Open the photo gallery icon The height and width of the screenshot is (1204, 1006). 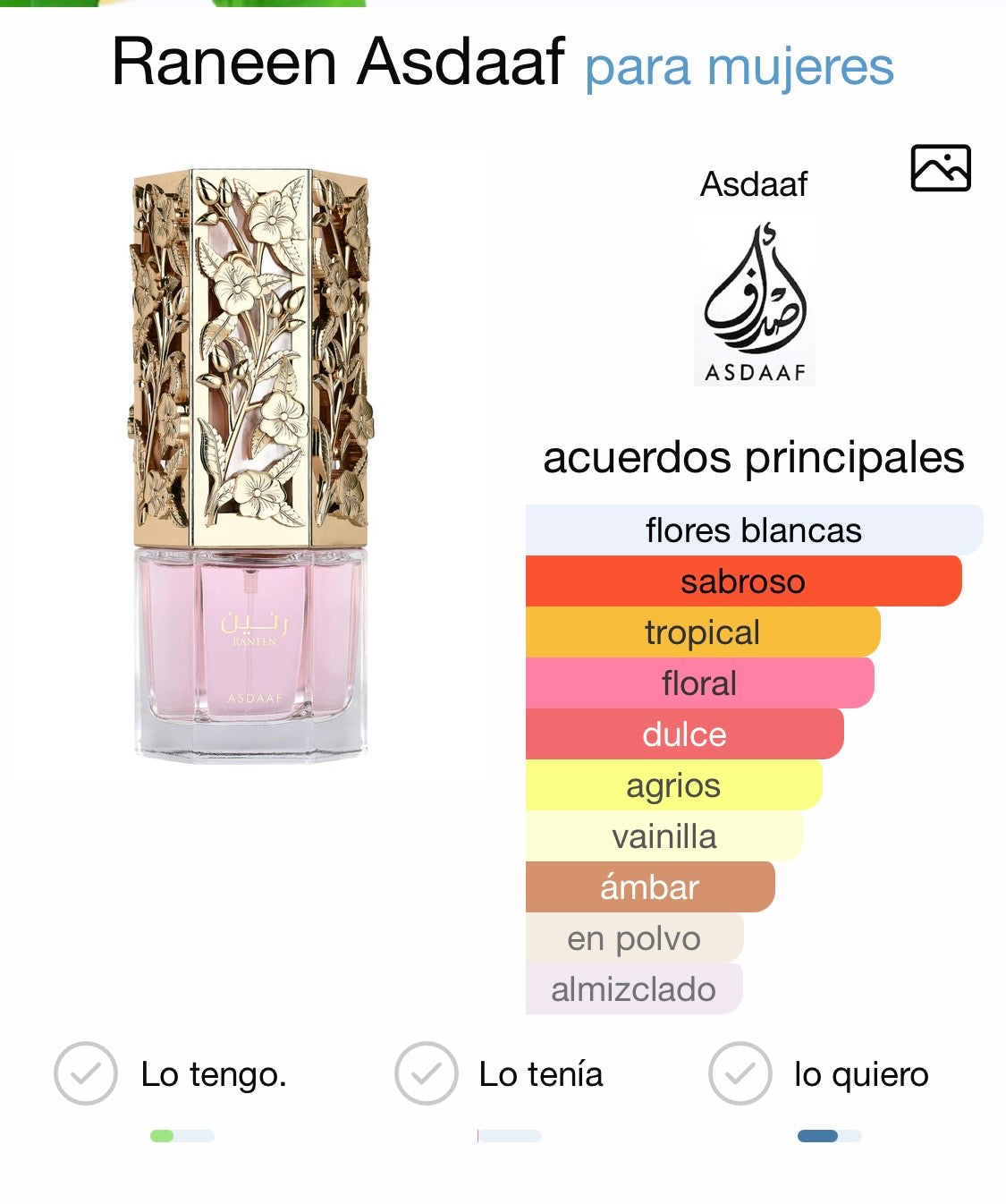(x=940, y=168)
